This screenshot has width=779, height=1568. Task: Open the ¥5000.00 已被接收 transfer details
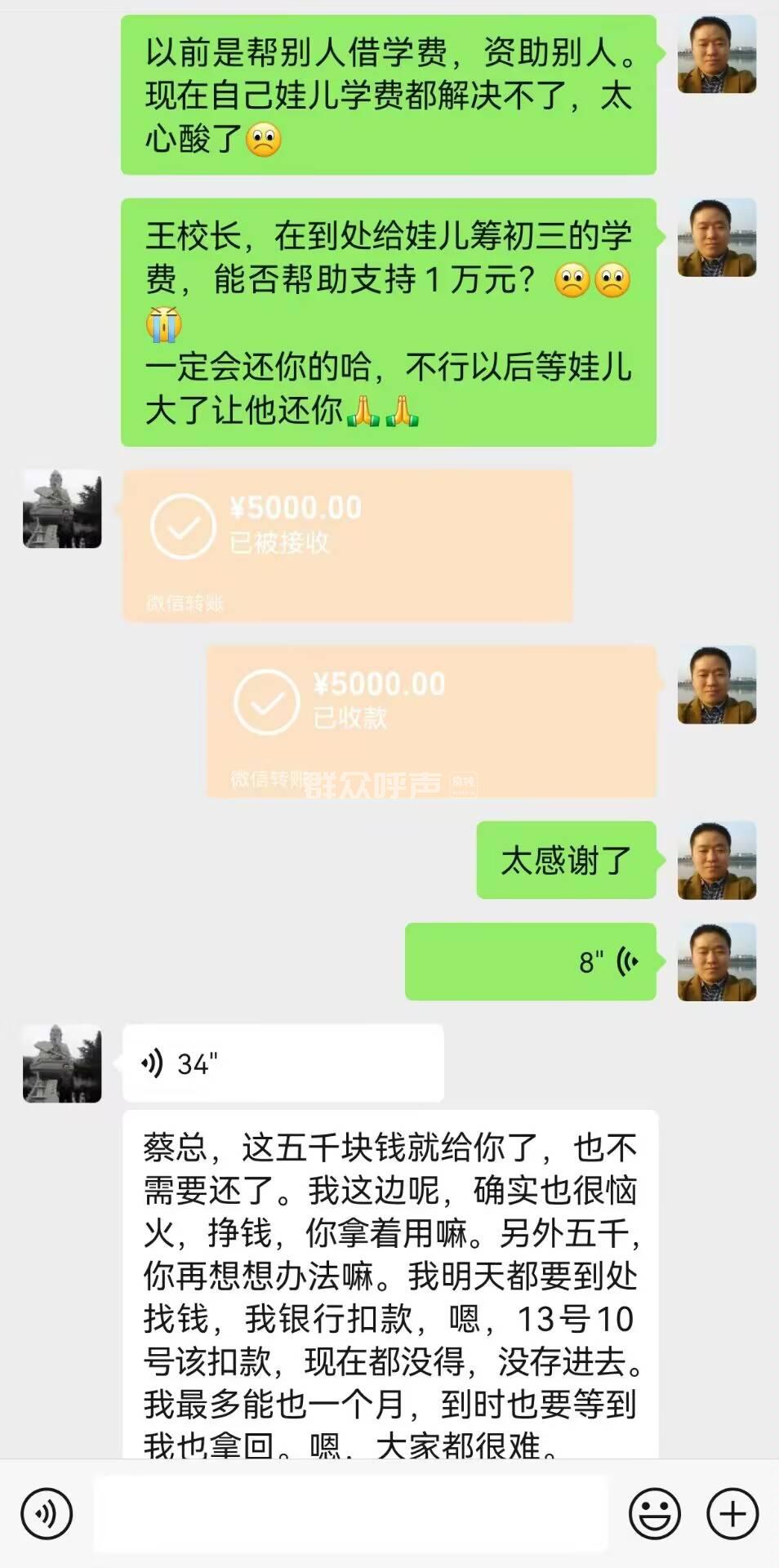point(347,545)
